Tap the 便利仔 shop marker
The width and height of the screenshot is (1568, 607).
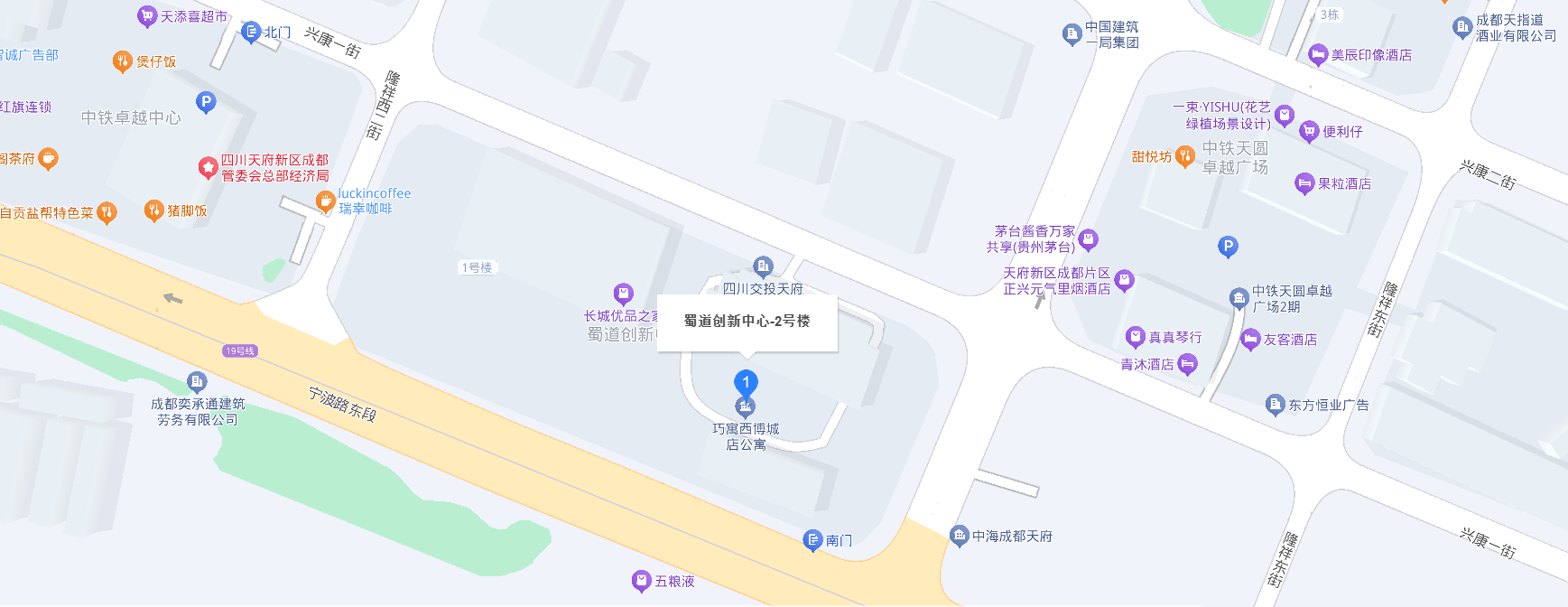(1309, 132)
